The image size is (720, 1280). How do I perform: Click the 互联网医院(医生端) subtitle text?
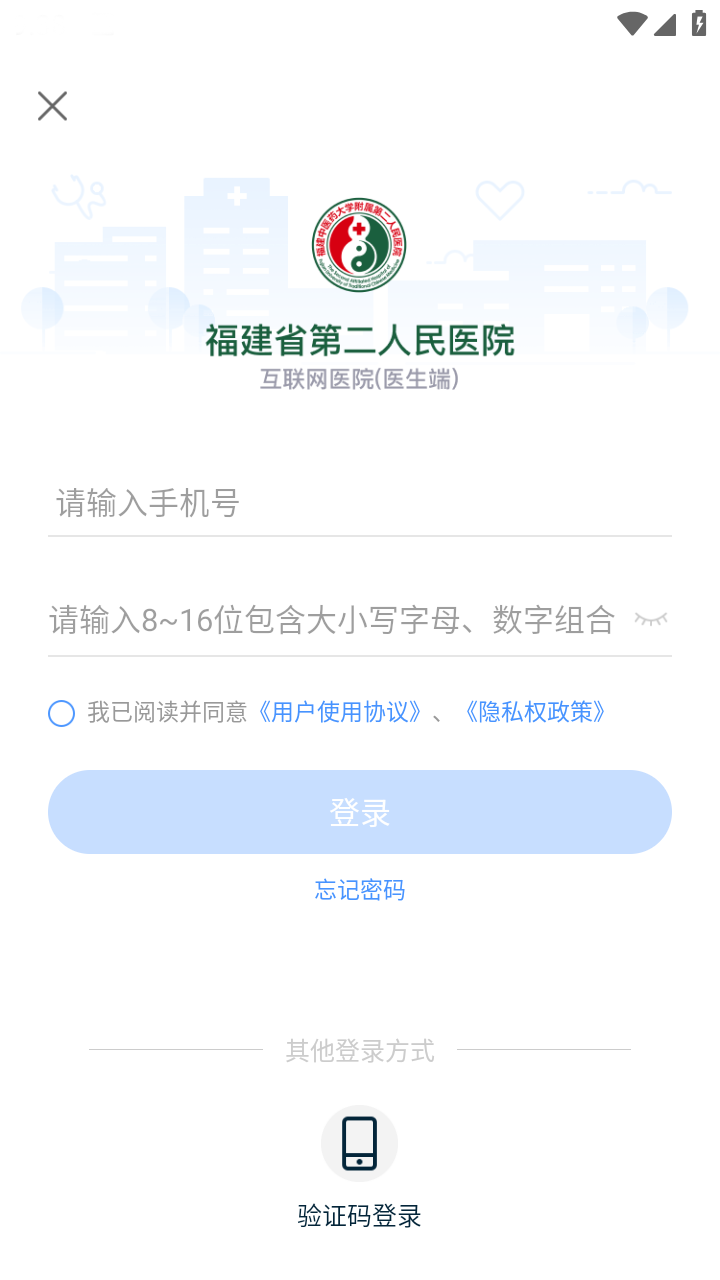pyautogui.click(x=359, y=379)
